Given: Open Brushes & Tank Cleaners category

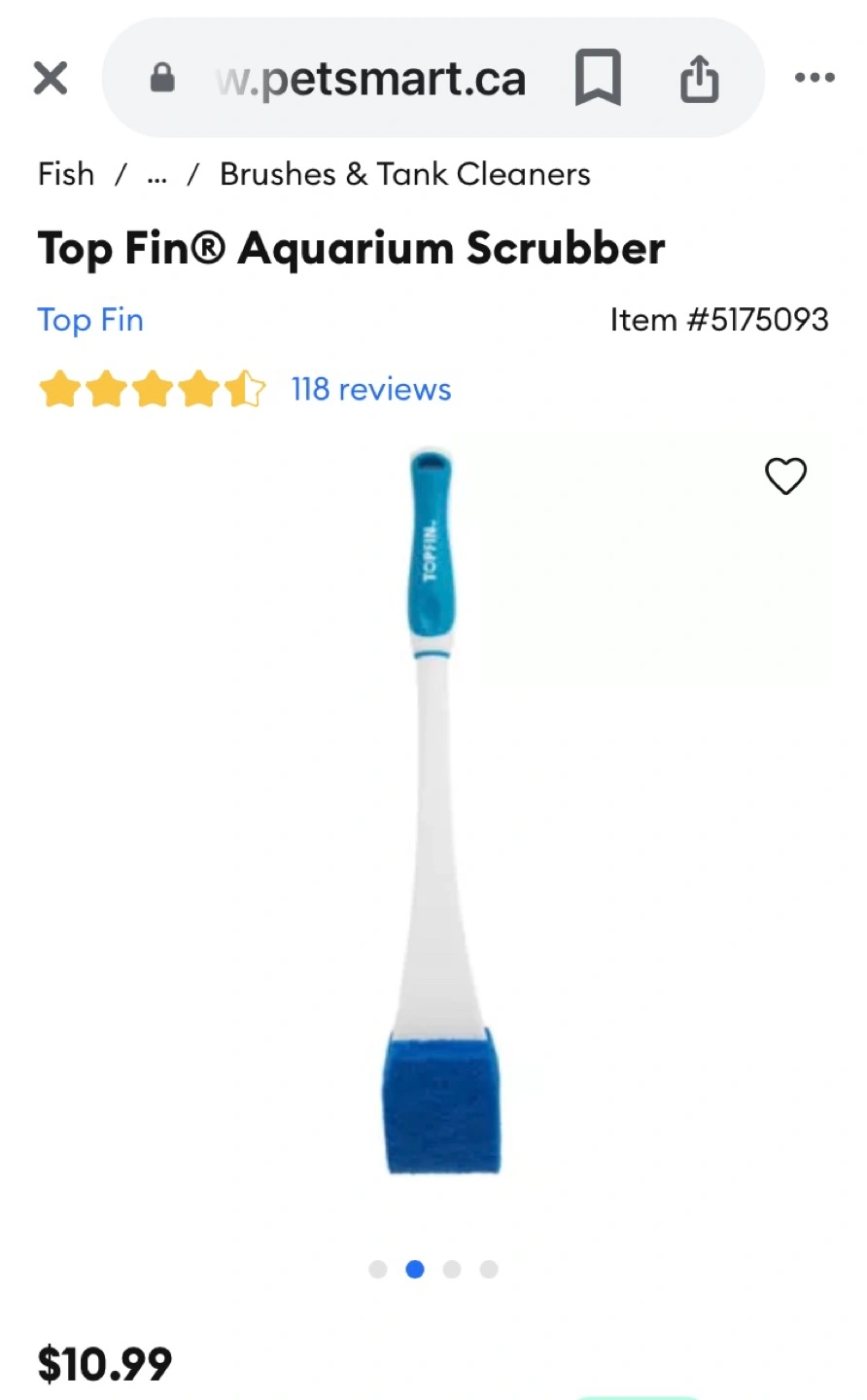Looking at the screenshot, I should pos(404,174).
